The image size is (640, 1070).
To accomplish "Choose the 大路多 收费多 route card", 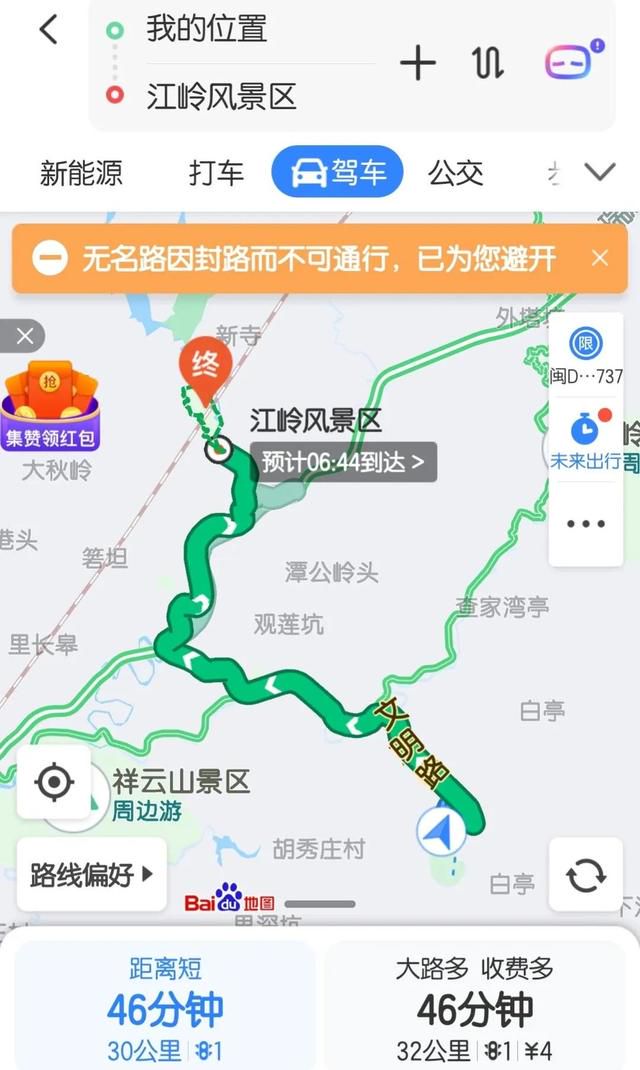I will pyautogui.click(x=475, y=1005).
